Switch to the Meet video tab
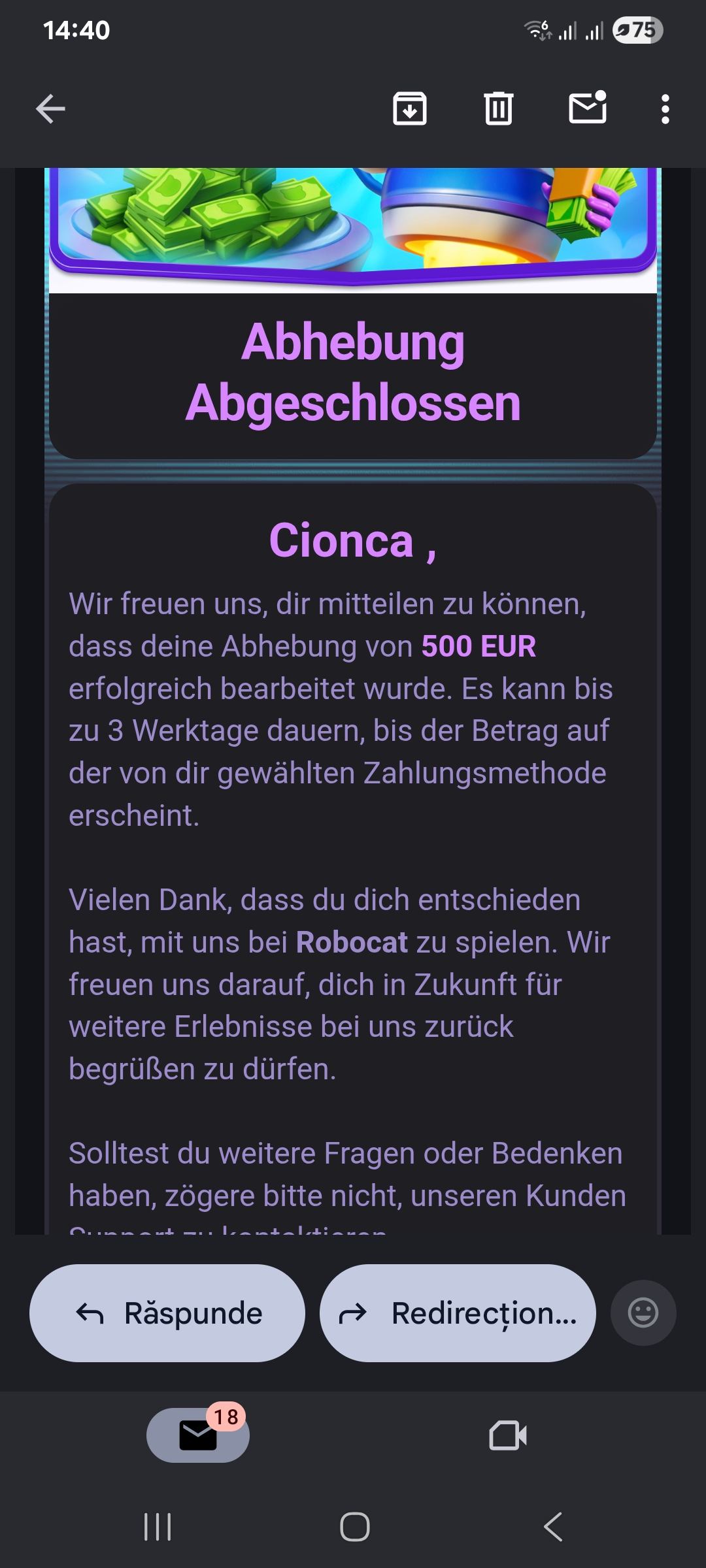This screenshot has width=706, height=1568. tap(508, 1435)
